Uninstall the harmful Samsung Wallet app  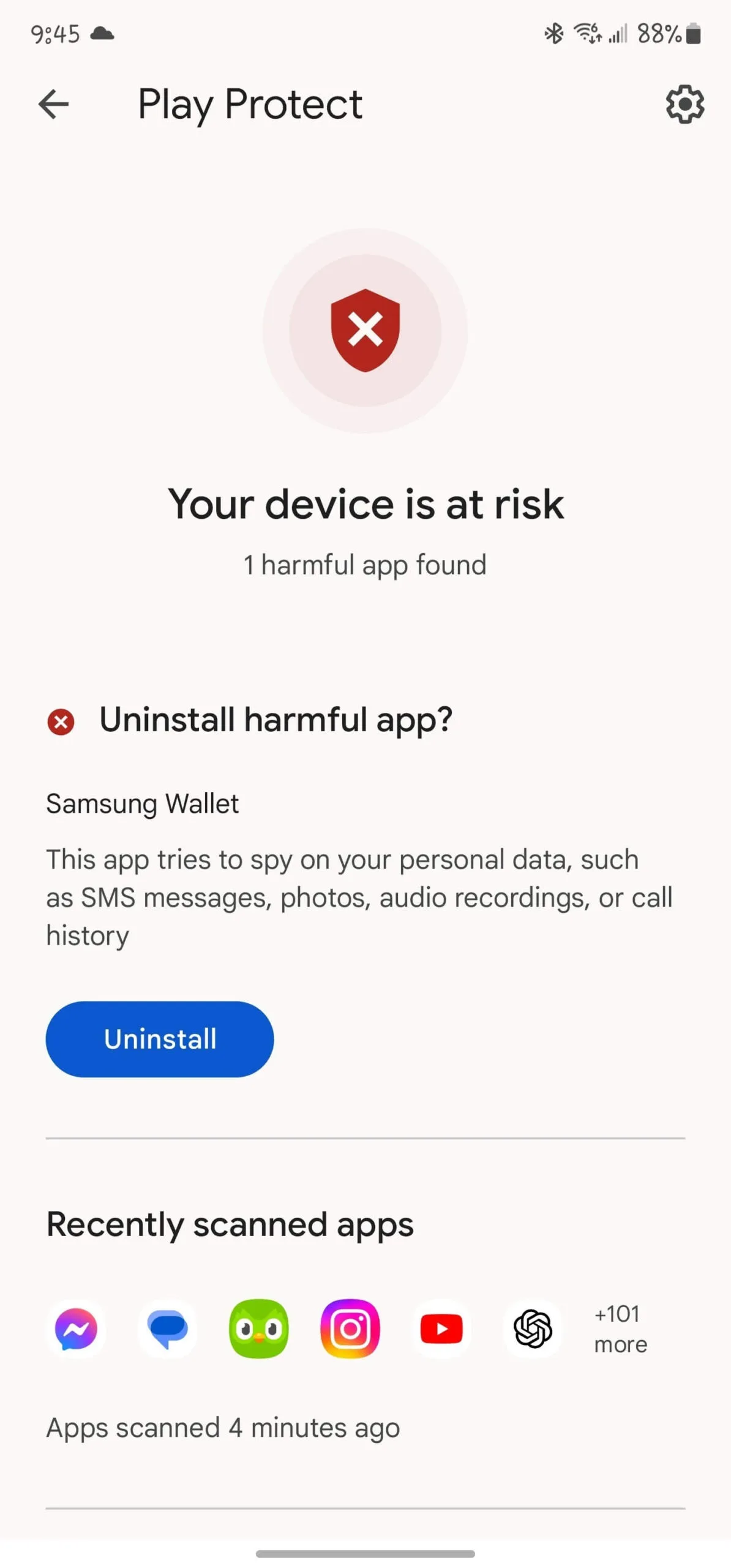click(160, 1039)
